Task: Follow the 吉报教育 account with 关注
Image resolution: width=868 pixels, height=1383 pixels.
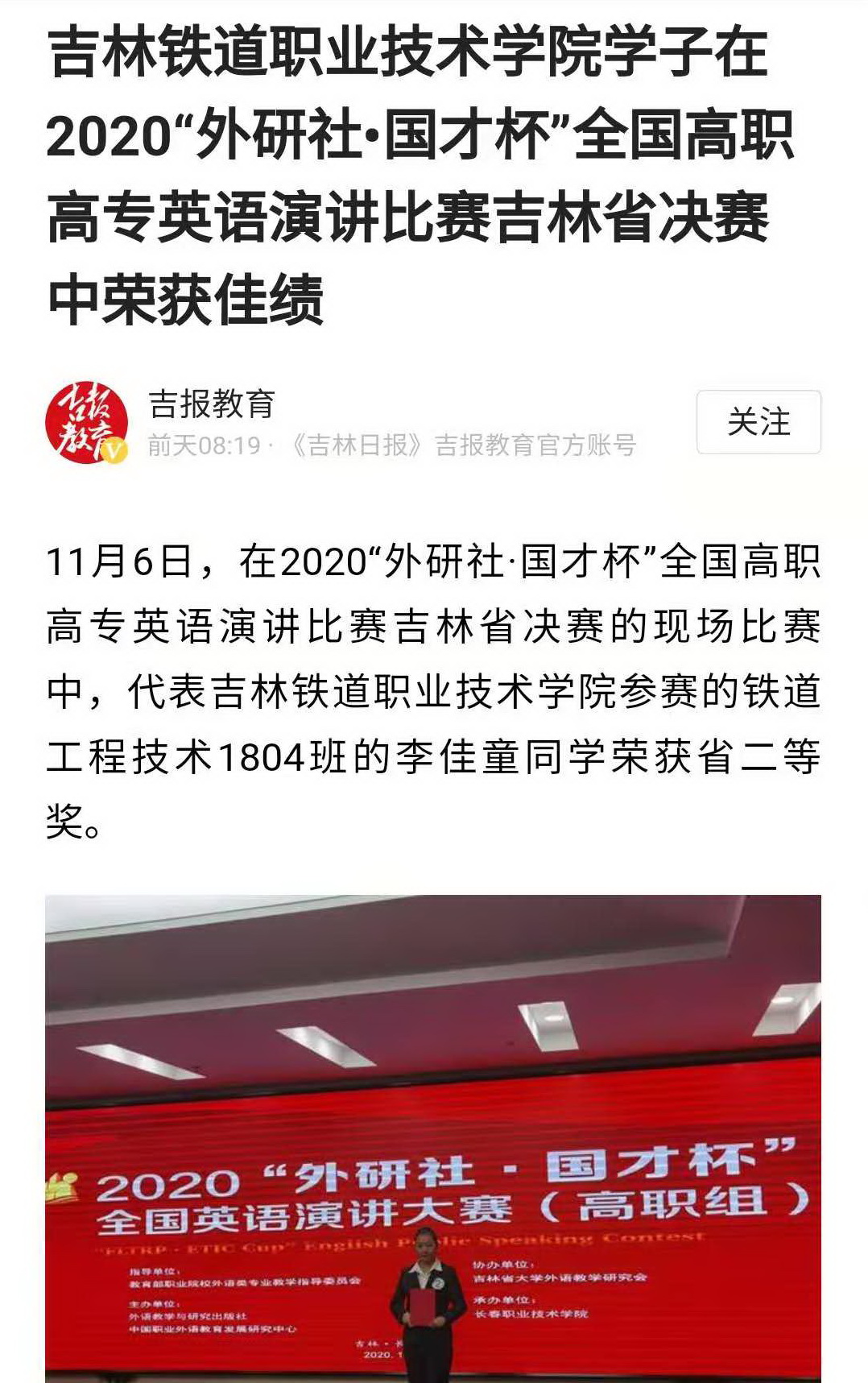Action: click(758, 422)
